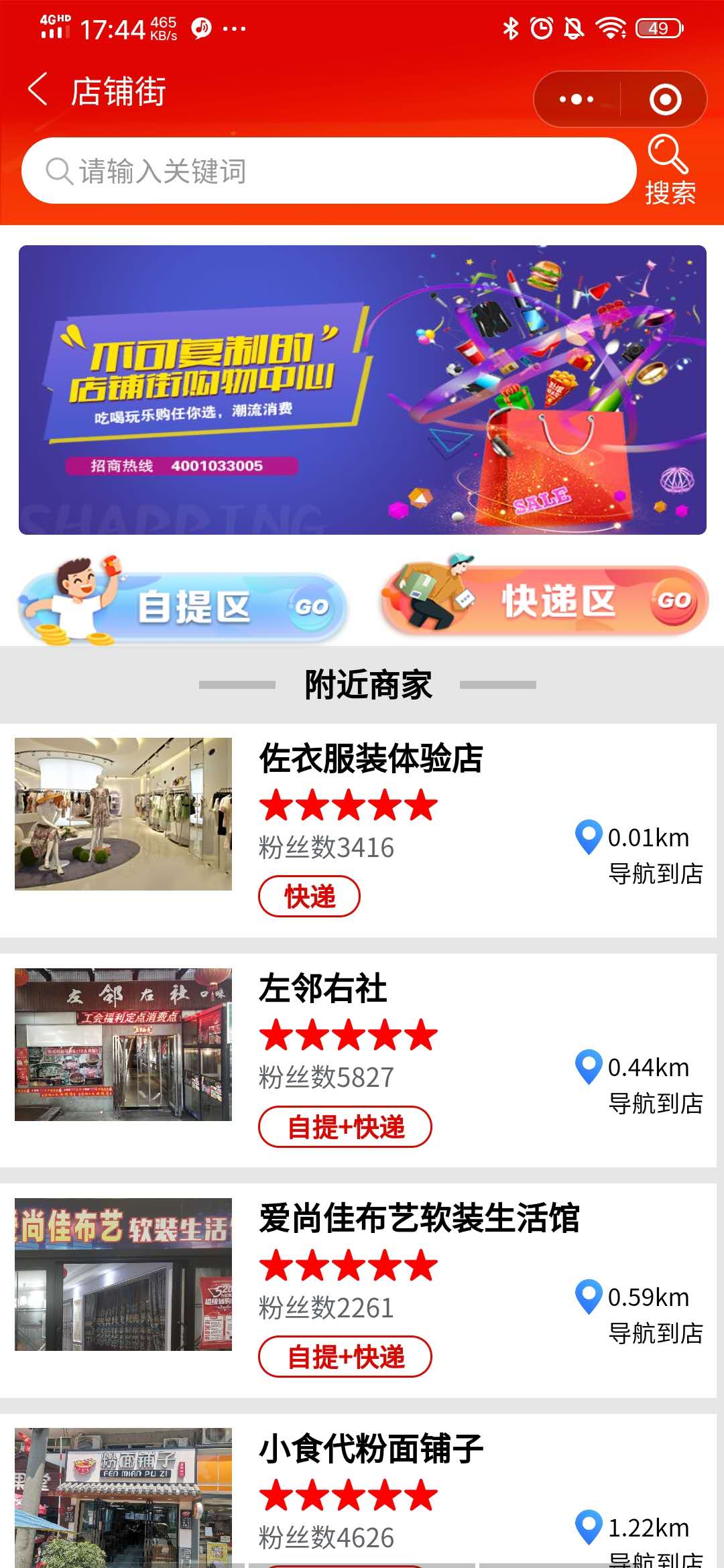This screenshot has width=724, height=1568.
Task: Open 左邻右社 store listing
Action: tap(323, 988)
